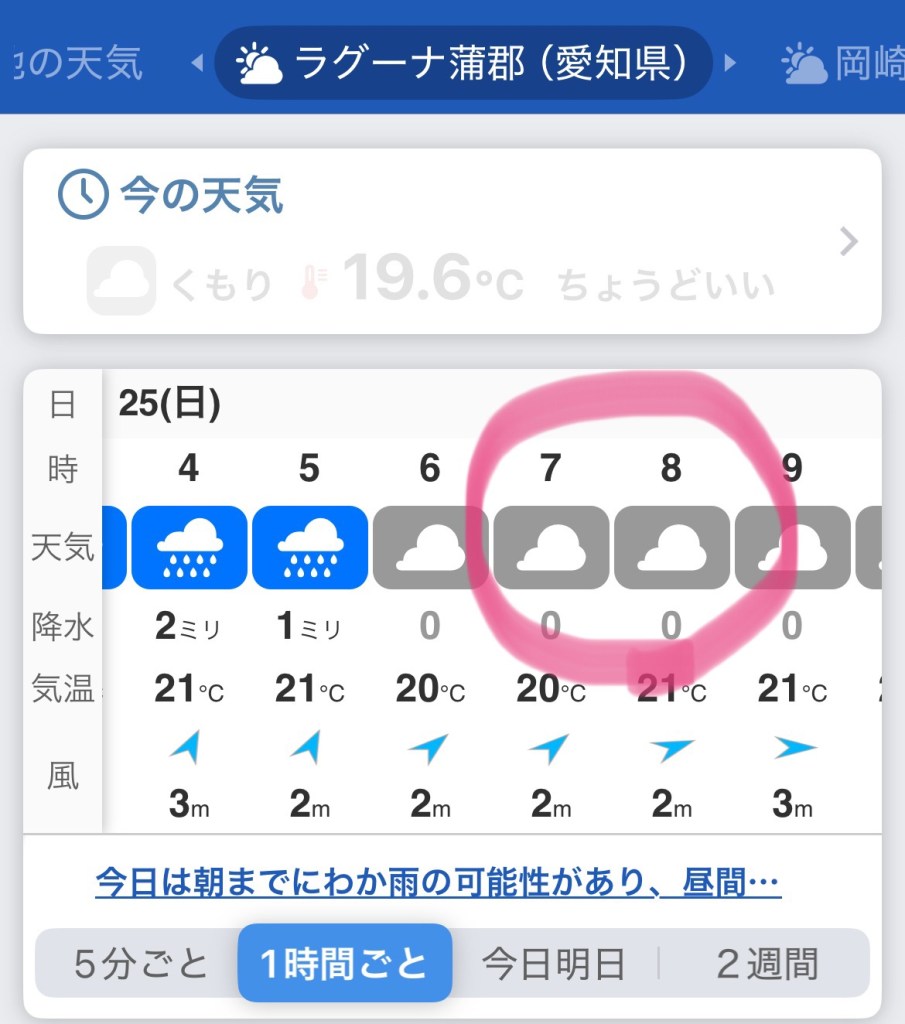Open the underlined 今日は朝までにわか雨 forecast link
The height and width of the screenshot is (1024, 905).
[438, 883]
